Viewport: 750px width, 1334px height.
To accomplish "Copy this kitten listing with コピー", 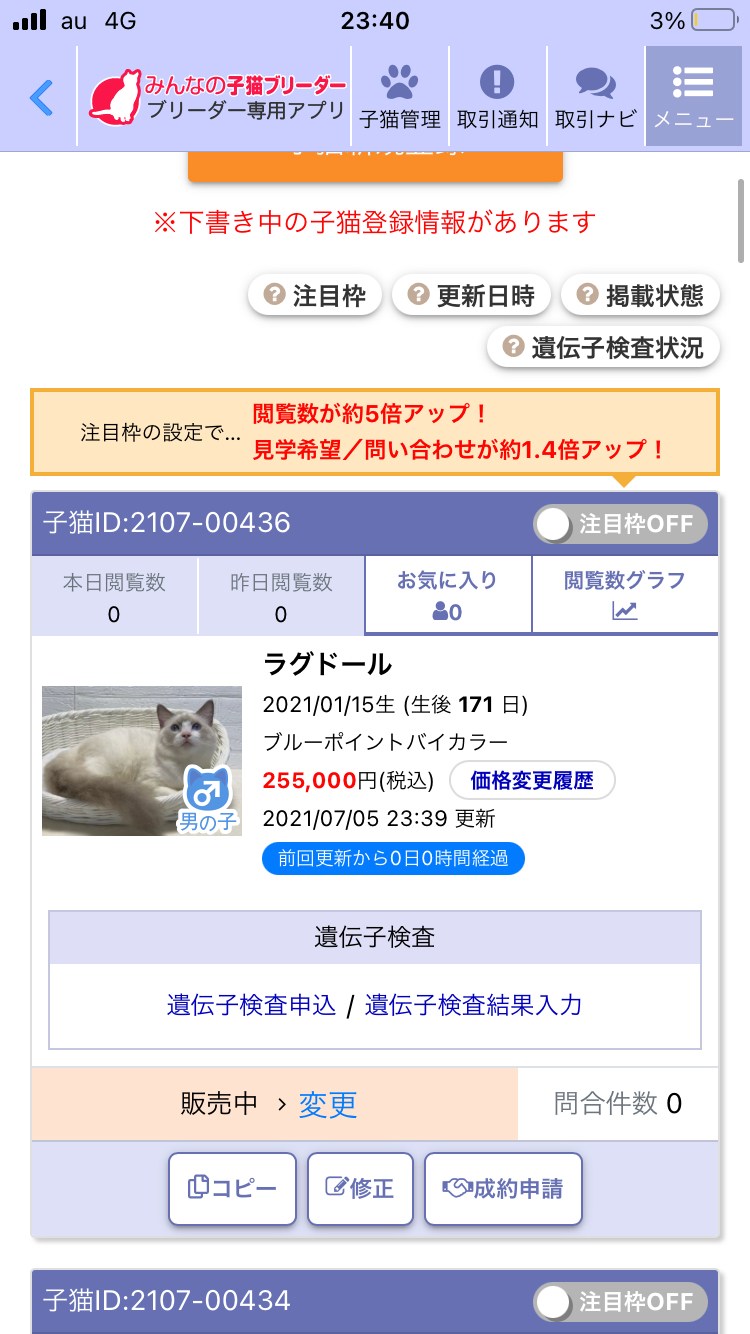I will 232,1189.
